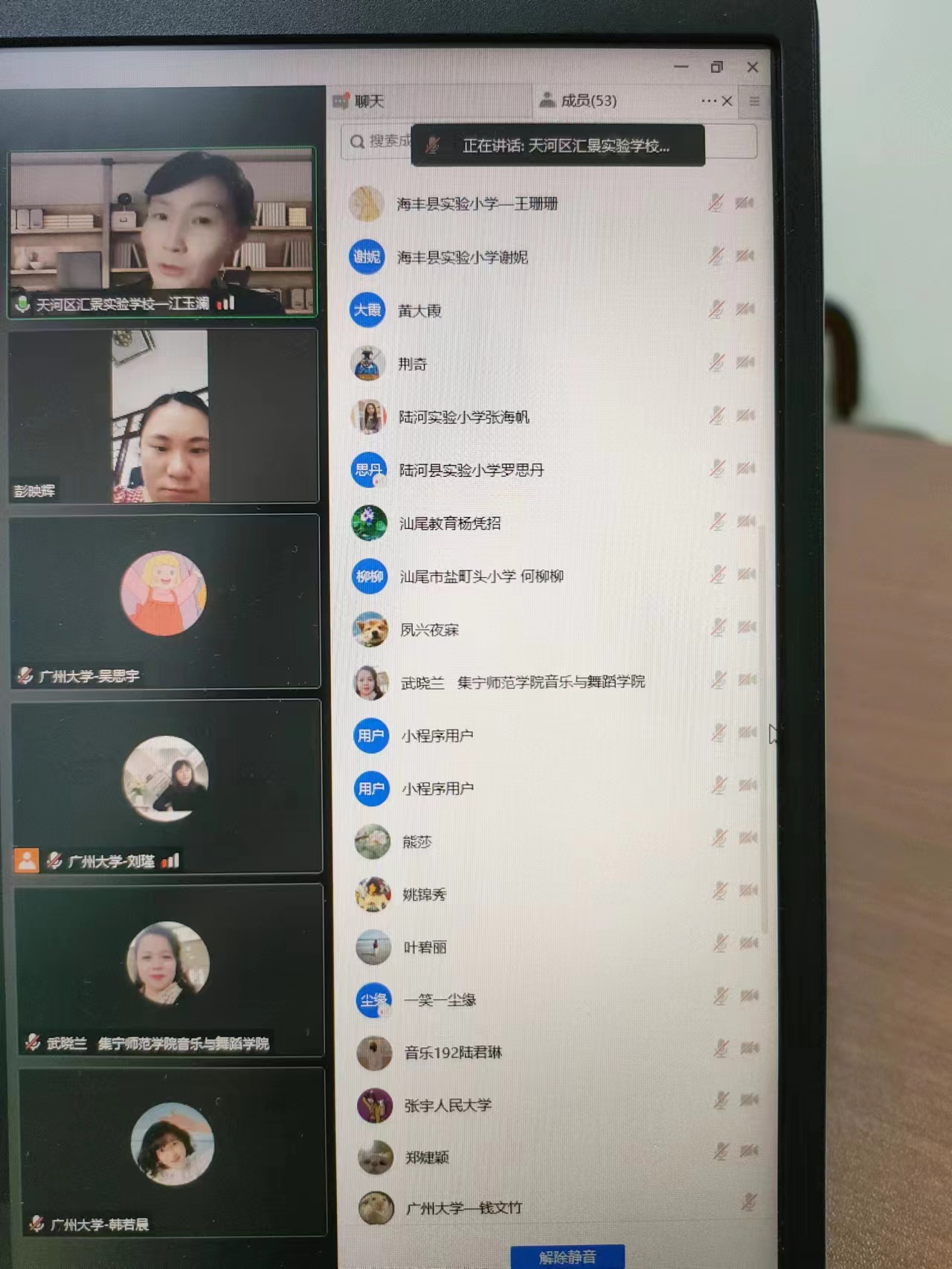Minimize the meeting window
Viewport: 952px width, 1269px height.
click(x=681, y=67)
